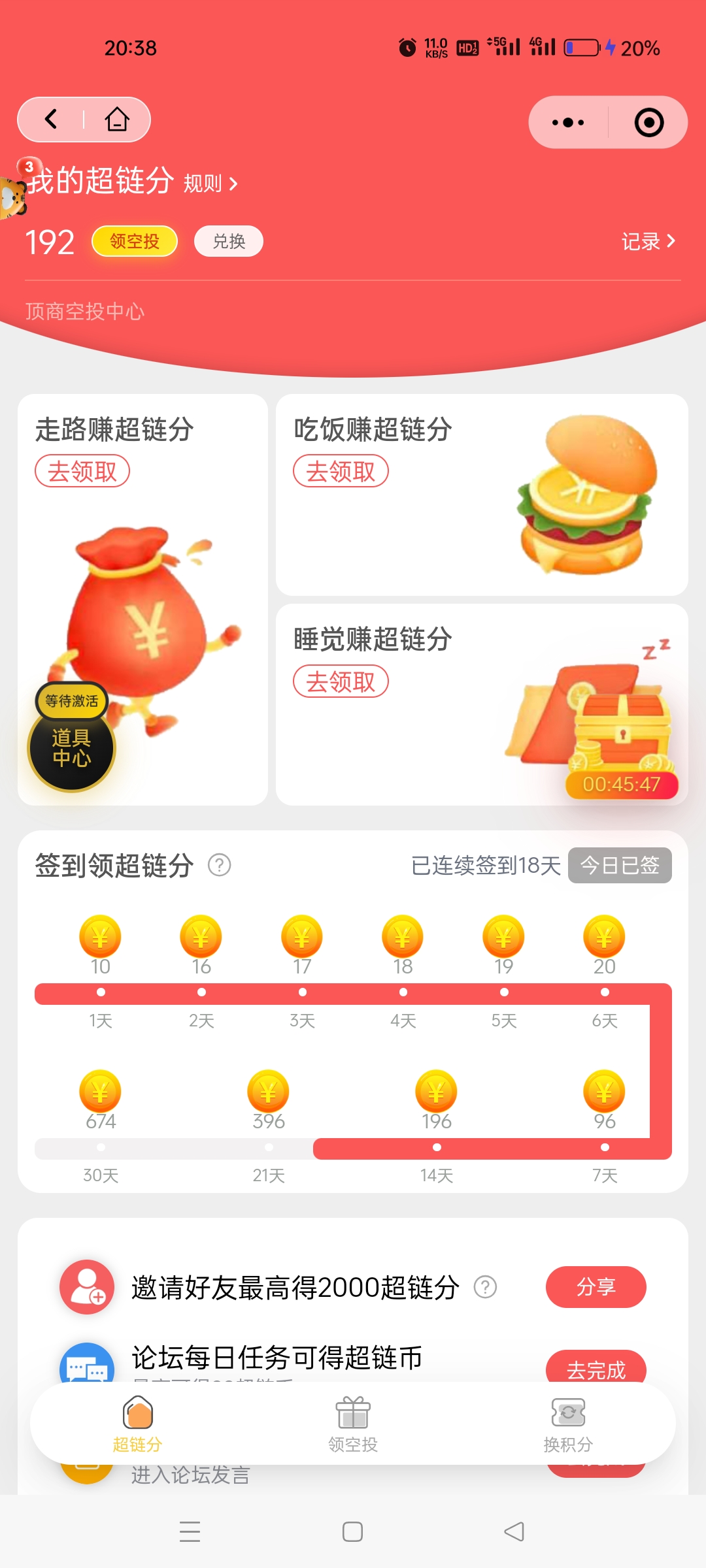
Task: Claim 吃饭赚超链分 via 去领取
Action: (341, 470)
